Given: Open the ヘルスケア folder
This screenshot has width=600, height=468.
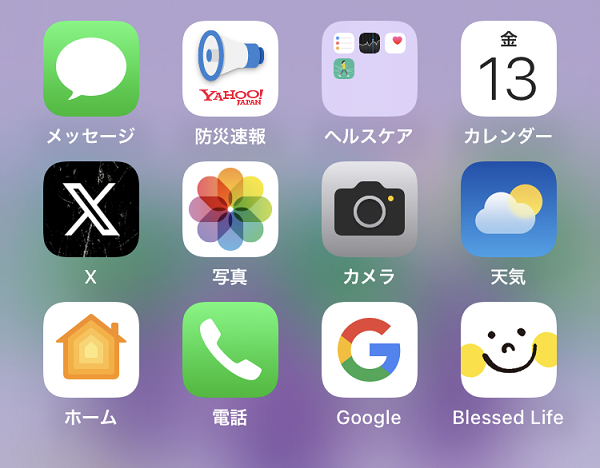Looking at the screenshot, I should [x=369, y=69].
